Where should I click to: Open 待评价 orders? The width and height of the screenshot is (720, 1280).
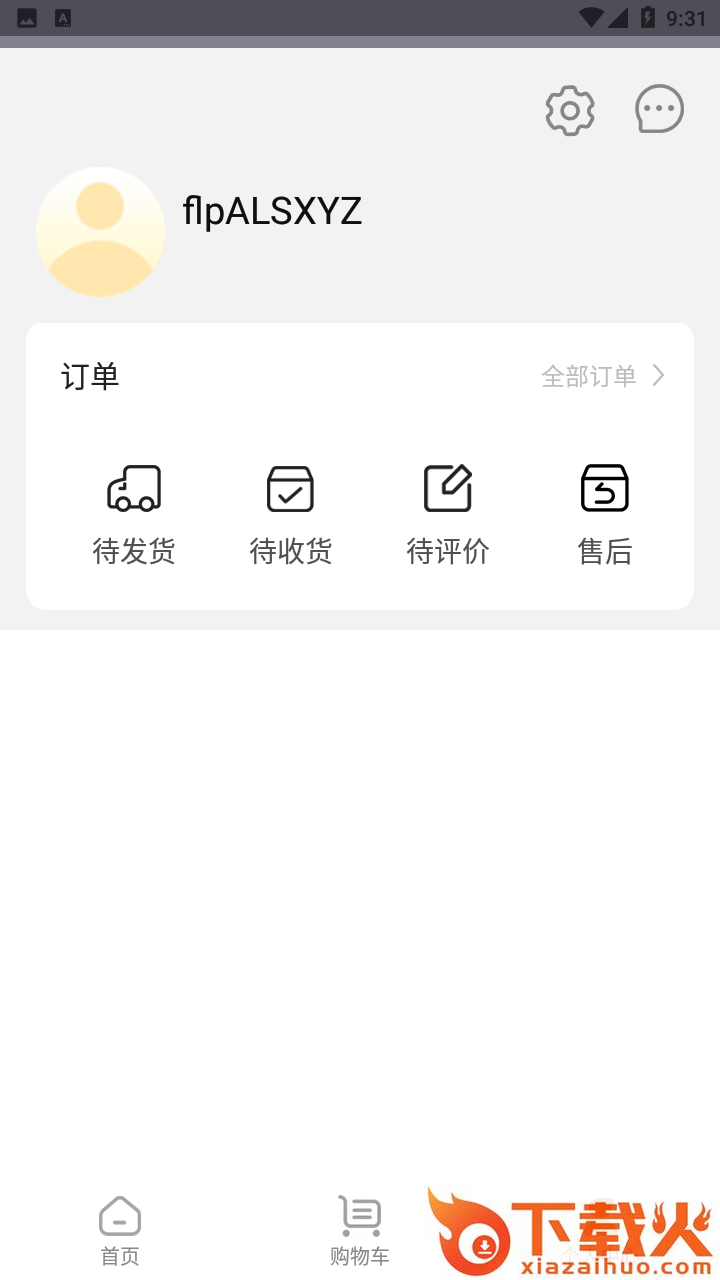pos(448,515)
